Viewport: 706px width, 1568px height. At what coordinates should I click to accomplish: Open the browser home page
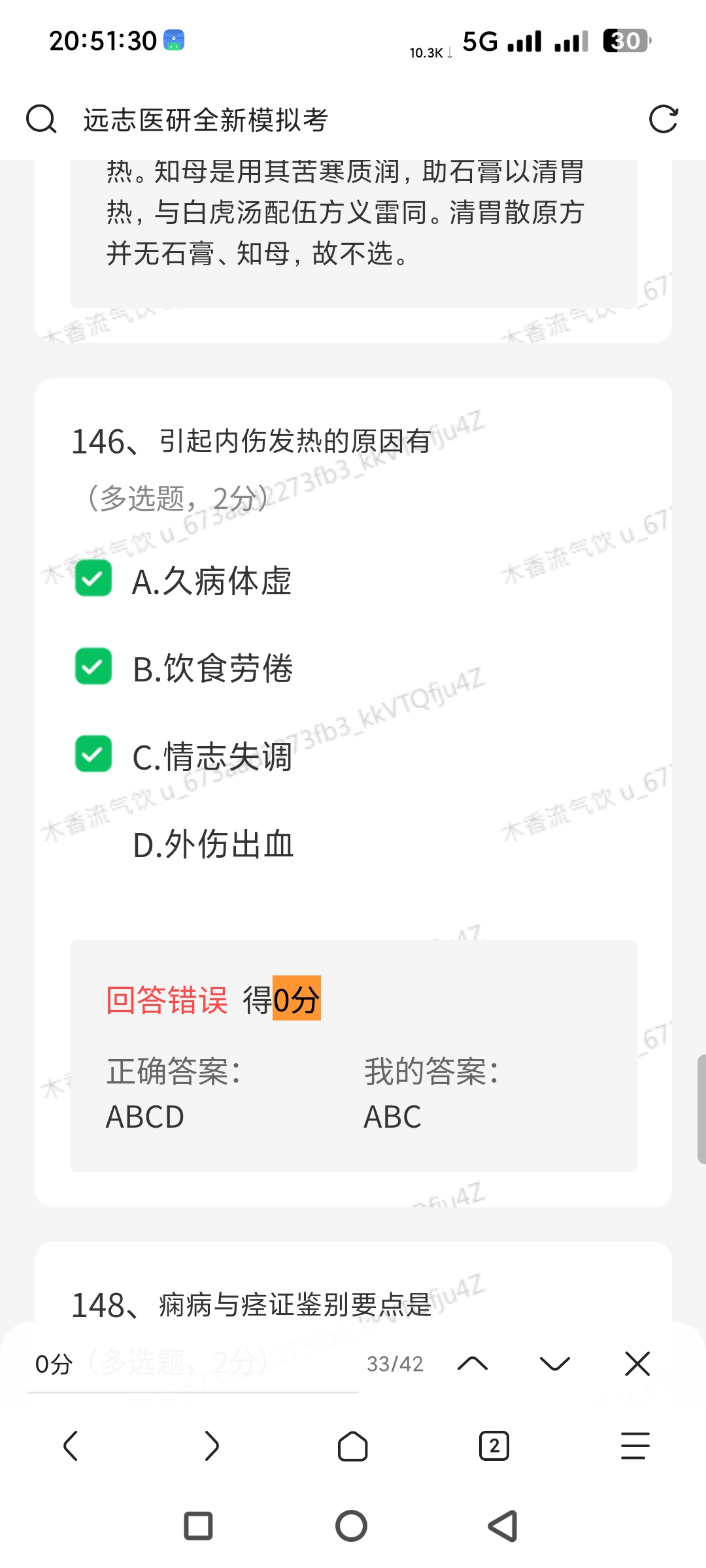[x=353, y=1445]
